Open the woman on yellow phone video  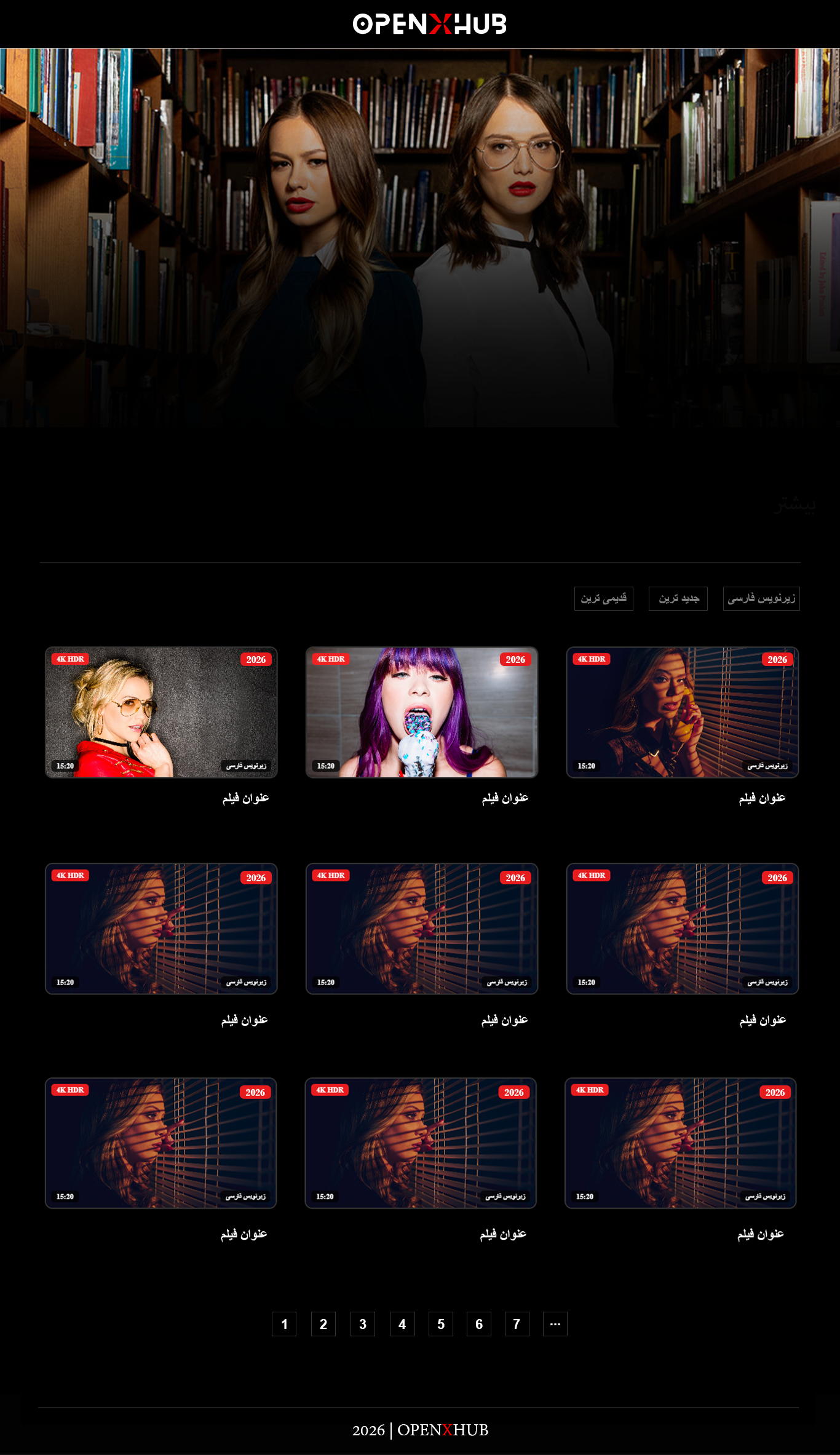coord(683,712)
